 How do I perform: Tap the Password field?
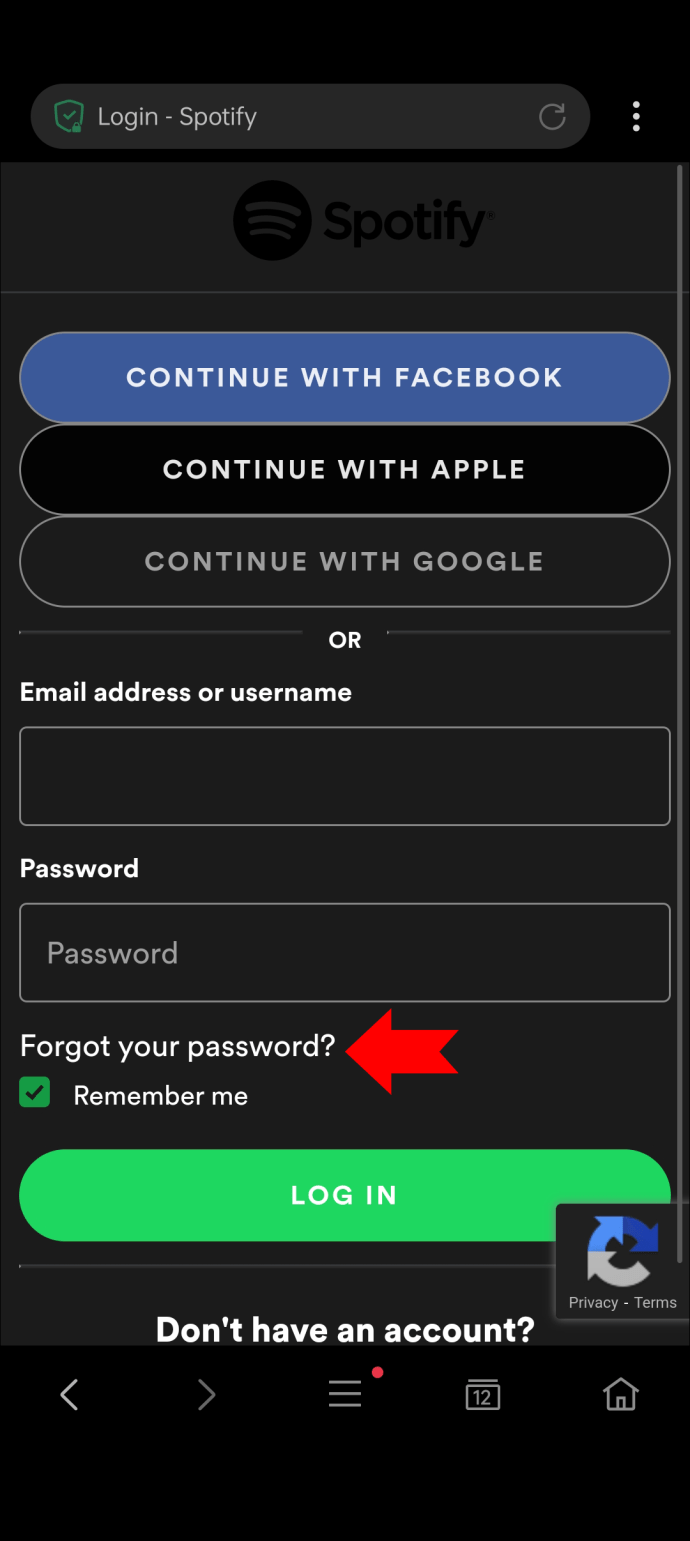point(345,952)
